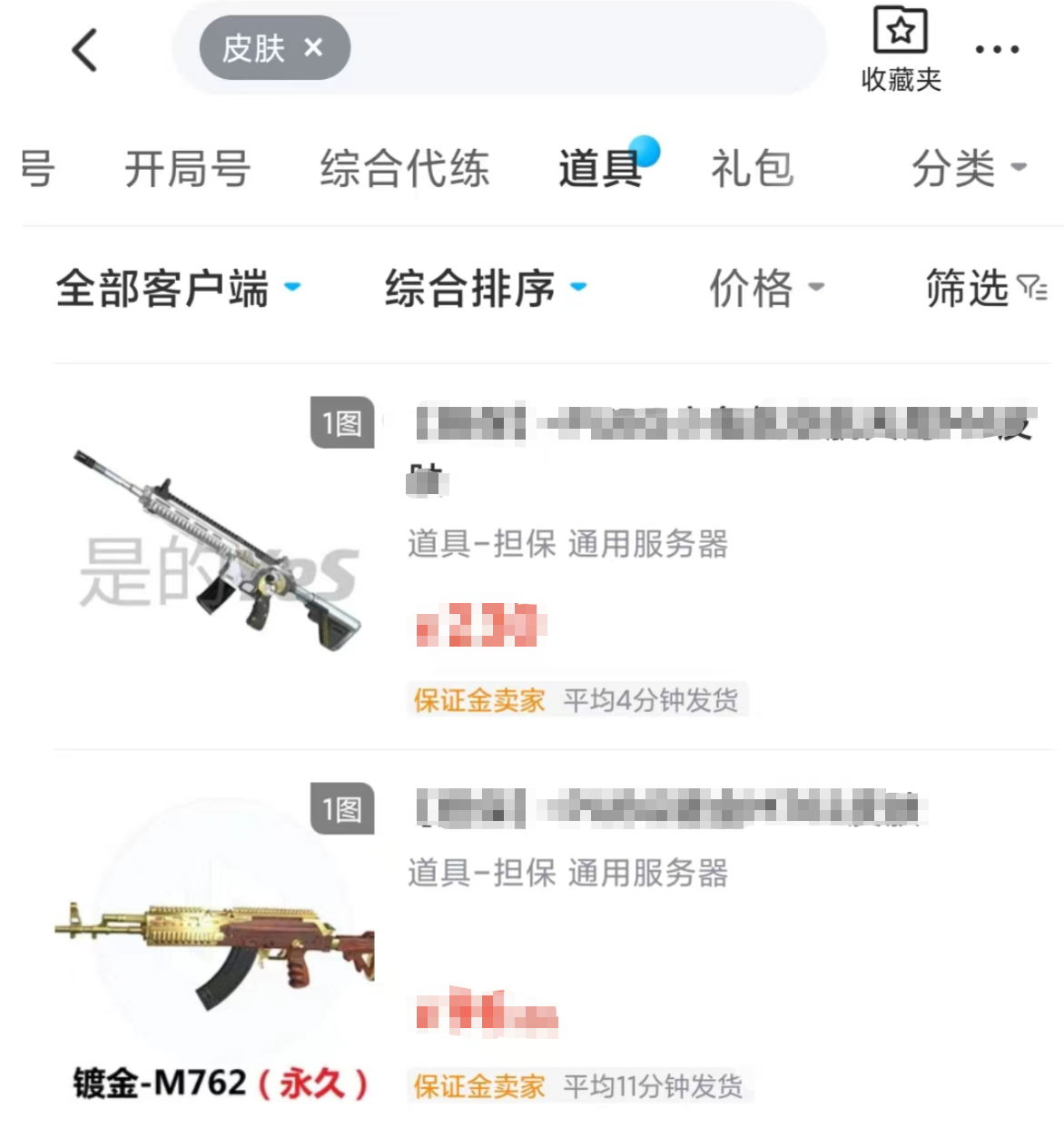1064x1128 pixels.
Task: Open the 收藏夹 favorites folder
Action: coord(901,51)
